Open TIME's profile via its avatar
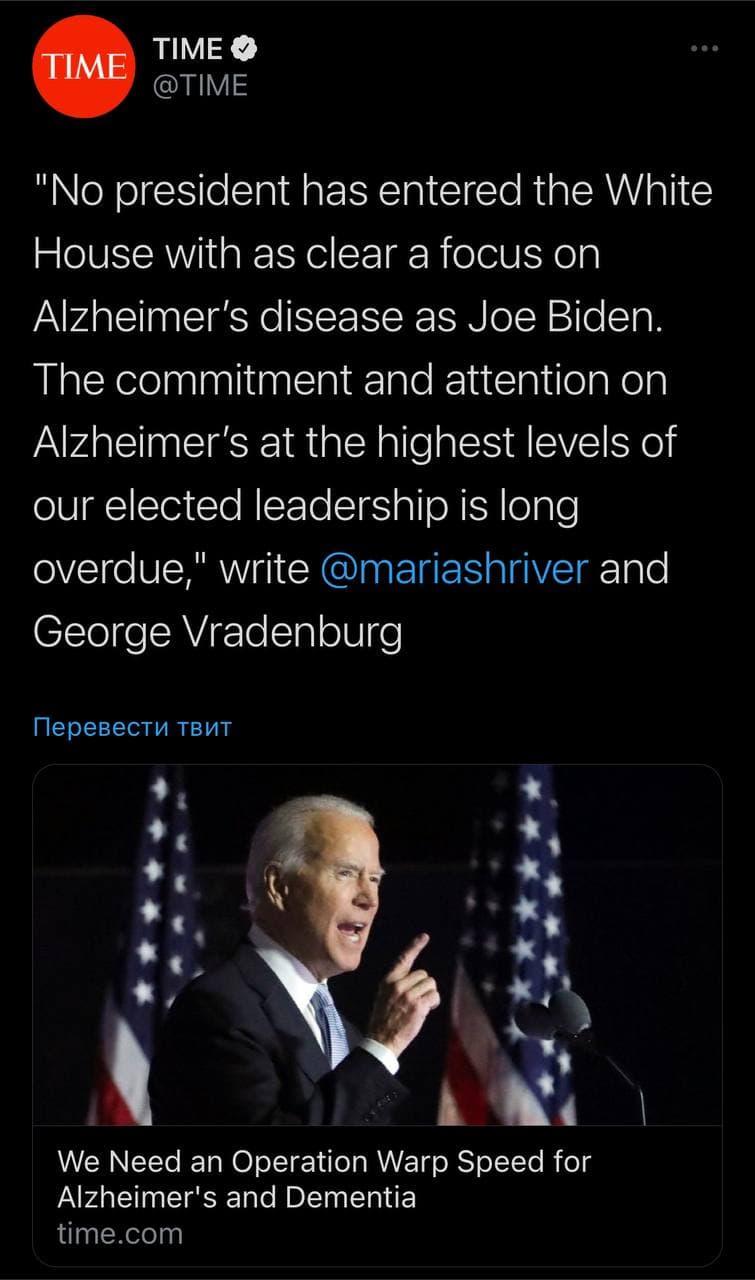The width and height of the screenshot is (755, 1280). [84, 68]
